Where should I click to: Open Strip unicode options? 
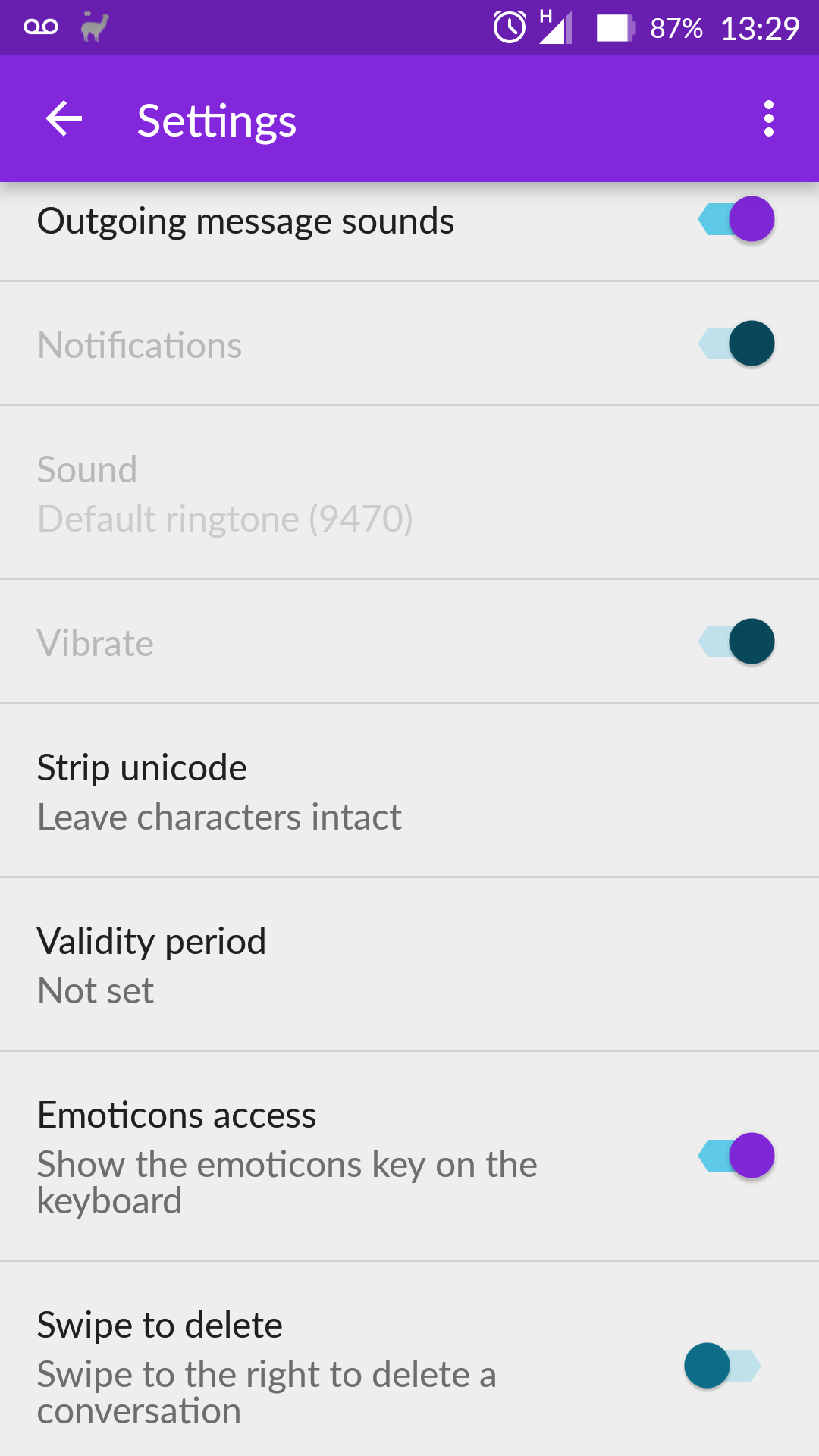[x=409, y=791]
